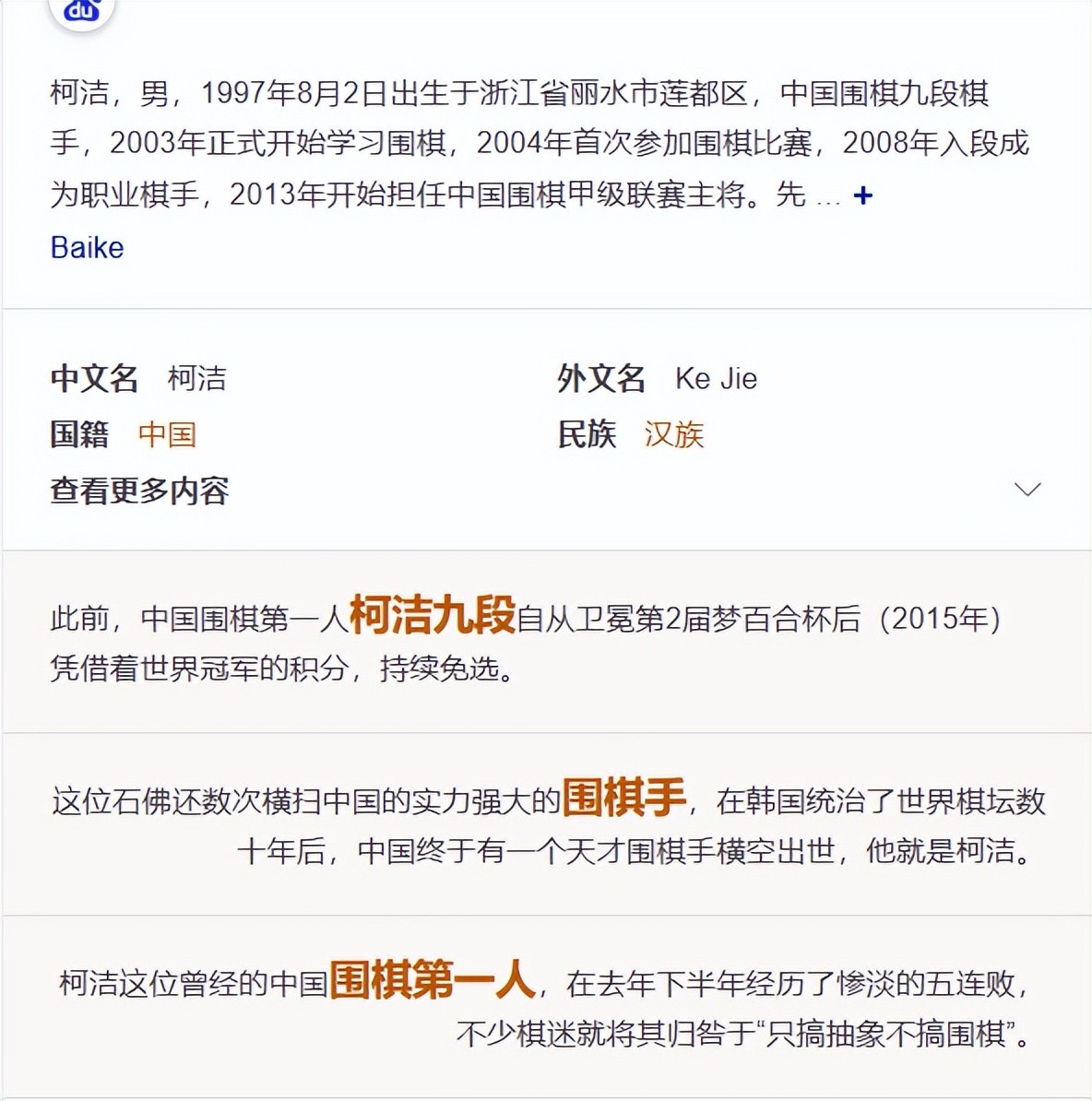Open the snippet mentioning 石佛 and 围棋手
The width and height of the screenshot is (1092, 1101).
pyautogui.click(x=548, y=823)
